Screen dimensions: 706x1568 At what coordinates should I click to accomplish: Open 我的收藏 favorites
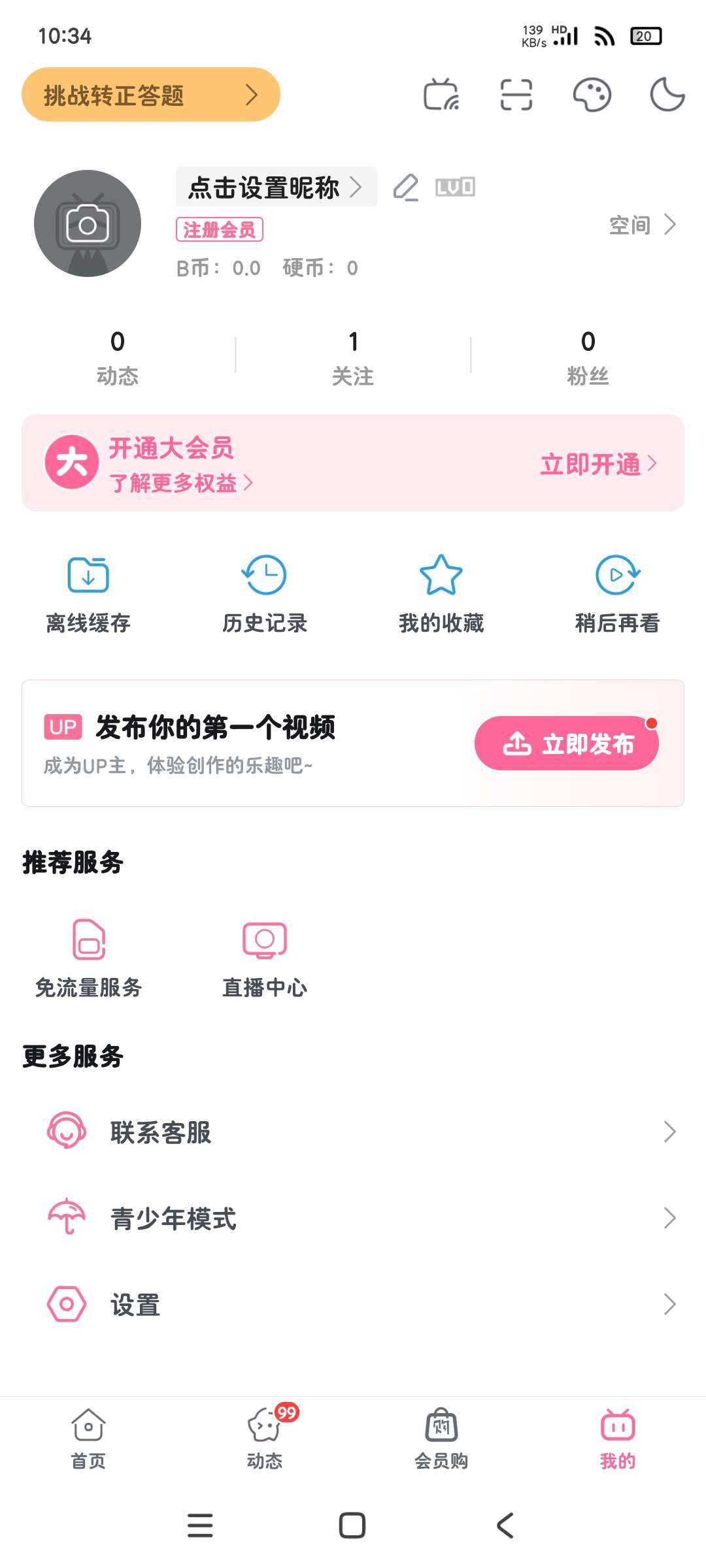coord(441,595)
